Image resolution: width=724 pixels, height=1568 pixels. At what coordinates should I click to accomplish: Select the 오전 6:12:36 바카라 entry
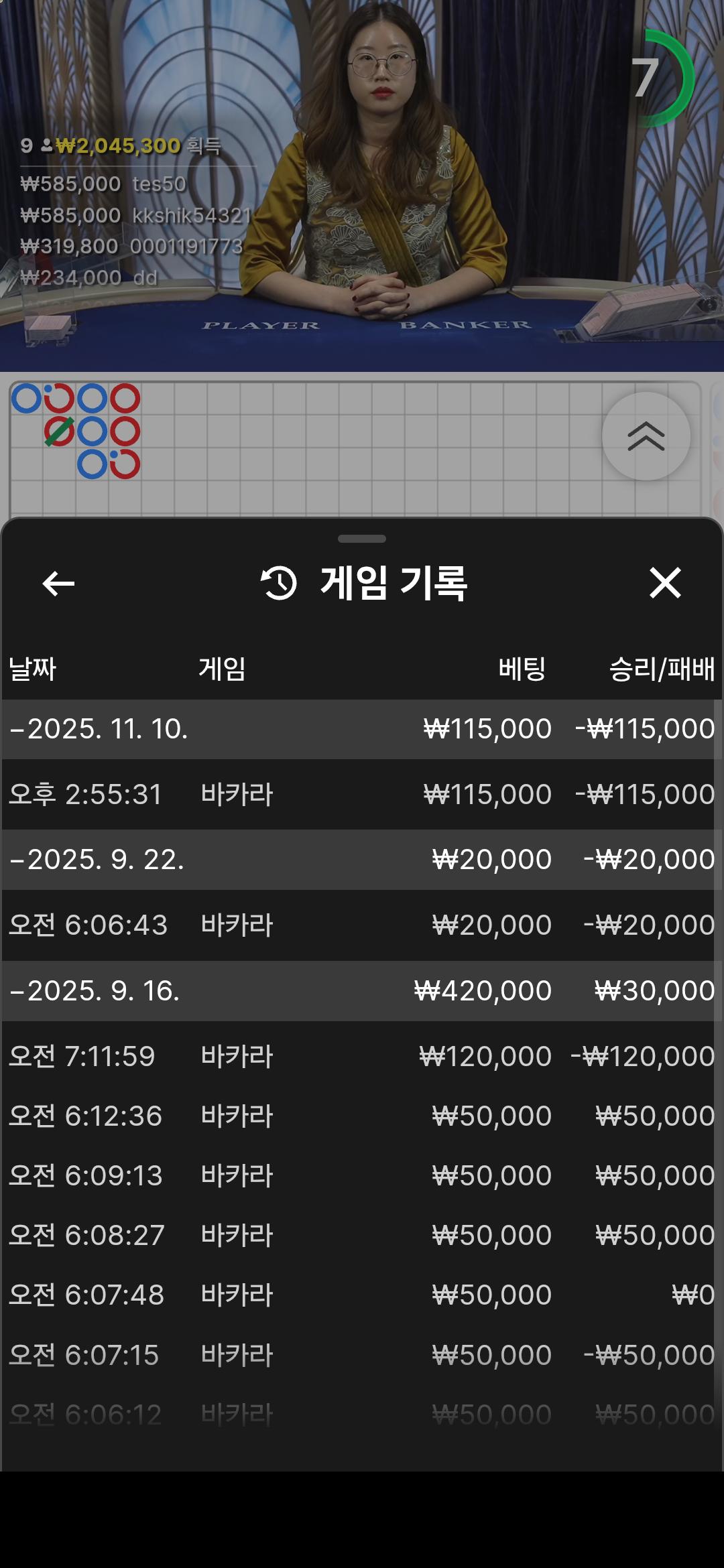coord(361,1116)
